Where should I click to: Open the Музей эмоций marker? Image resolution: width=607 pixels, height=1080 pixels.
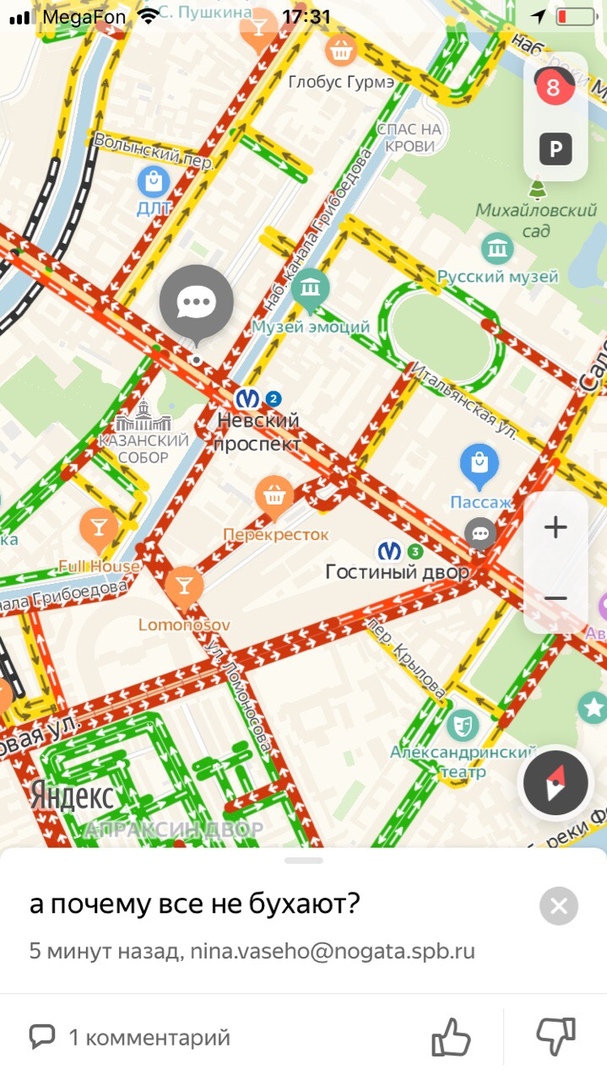(311, 291)
